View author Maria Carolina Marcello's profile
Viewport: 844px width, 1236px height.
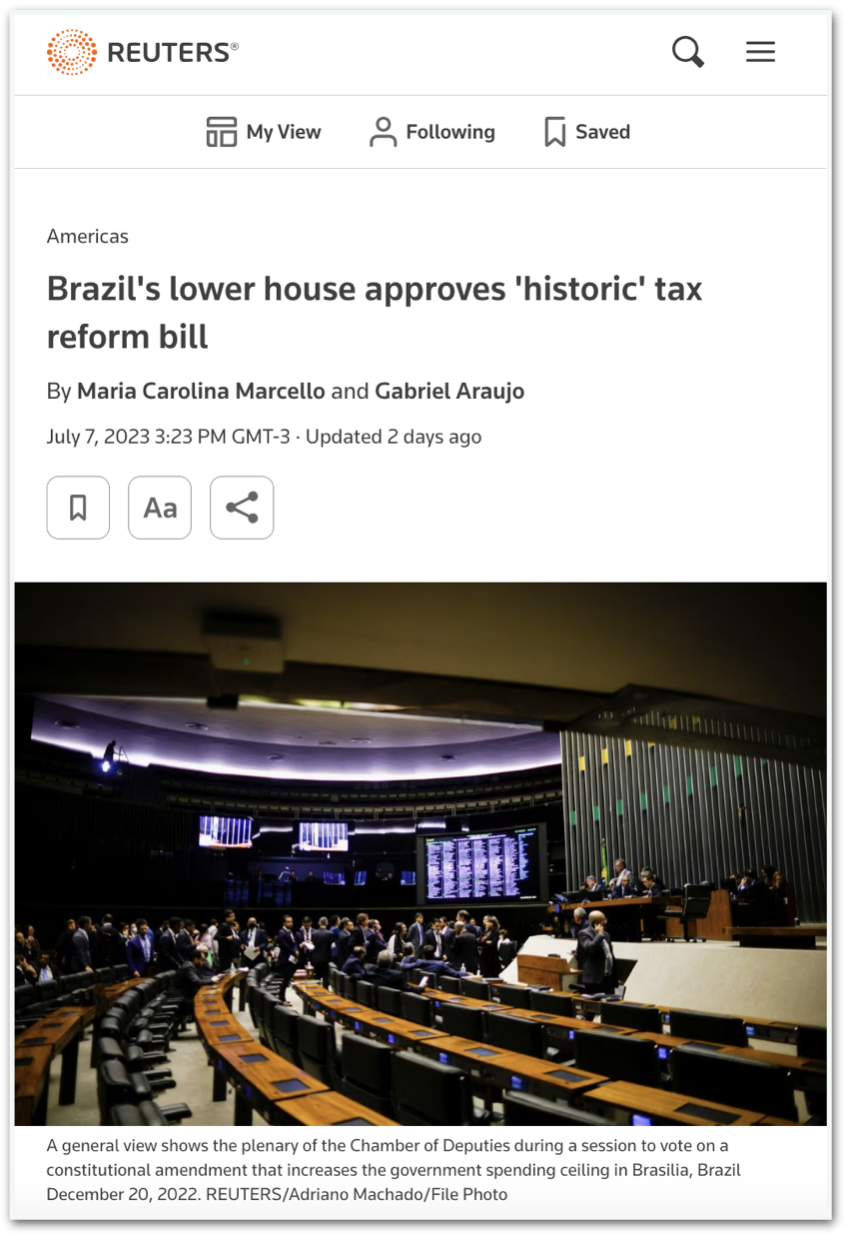point(201,391)
